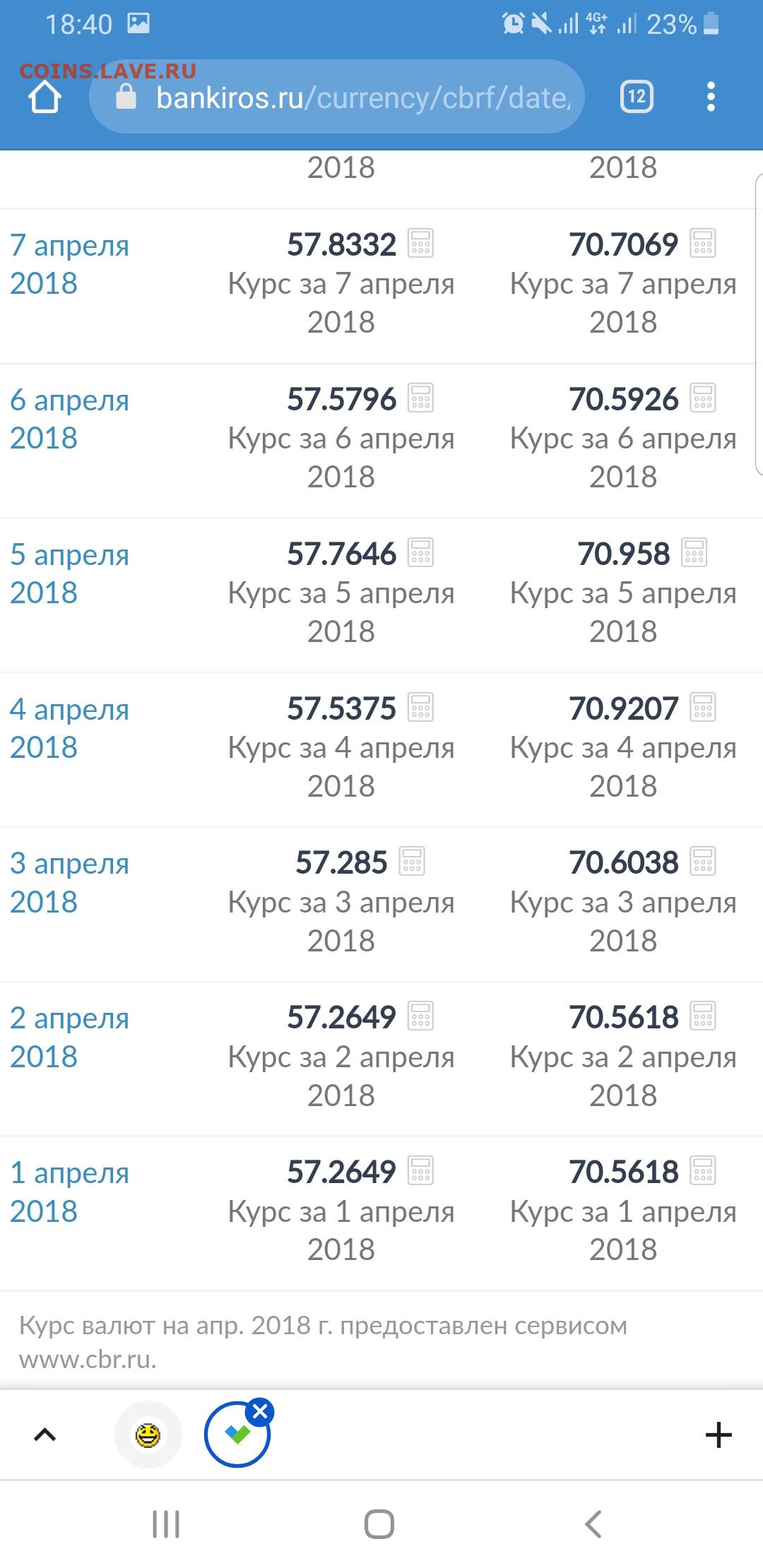Expand the bottom tab bar arrow
The image size is (763, 1568).
(x=45, y=1435)
